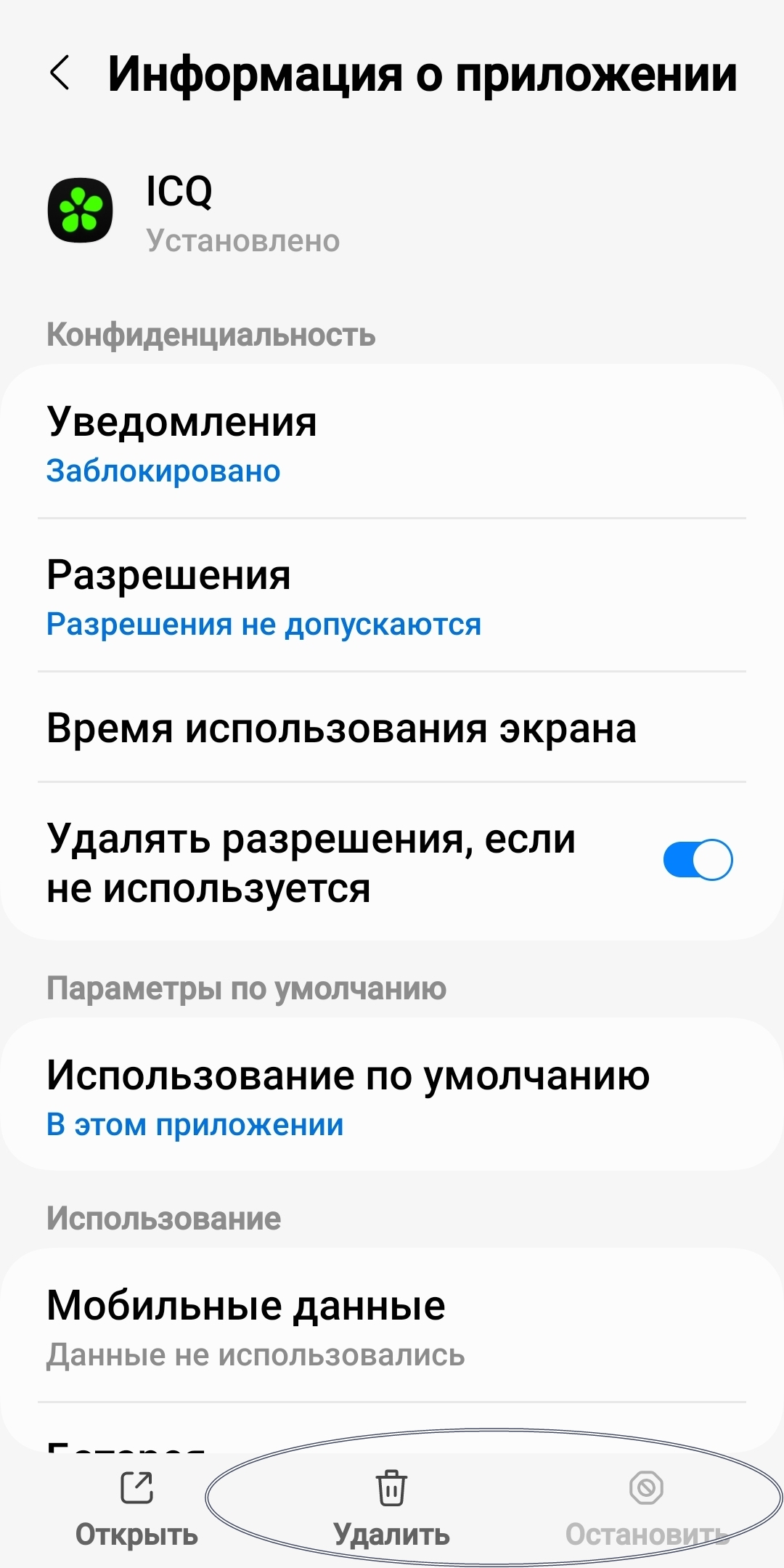
Task: Tap Открыть to launch ICQ
Action: [x=136, y=1508]
